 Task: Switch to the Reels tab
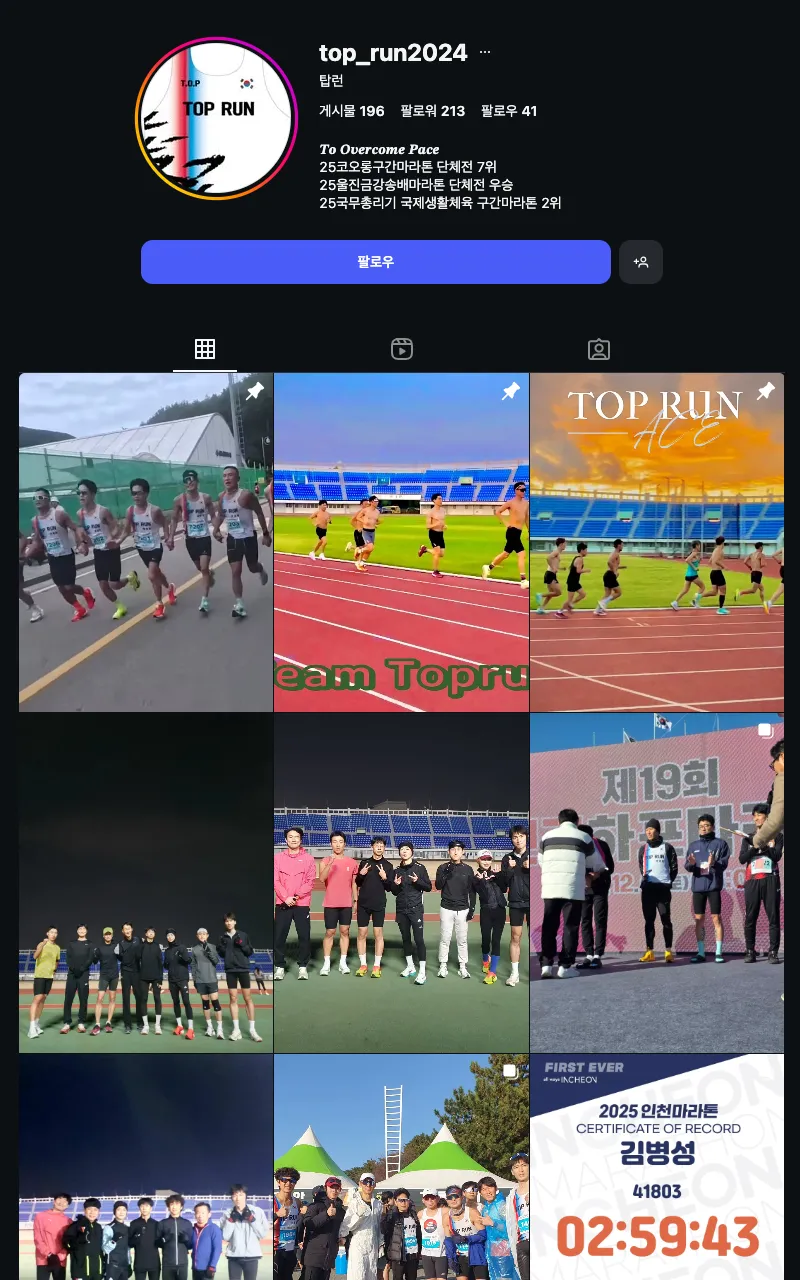[x=402, y=349]
